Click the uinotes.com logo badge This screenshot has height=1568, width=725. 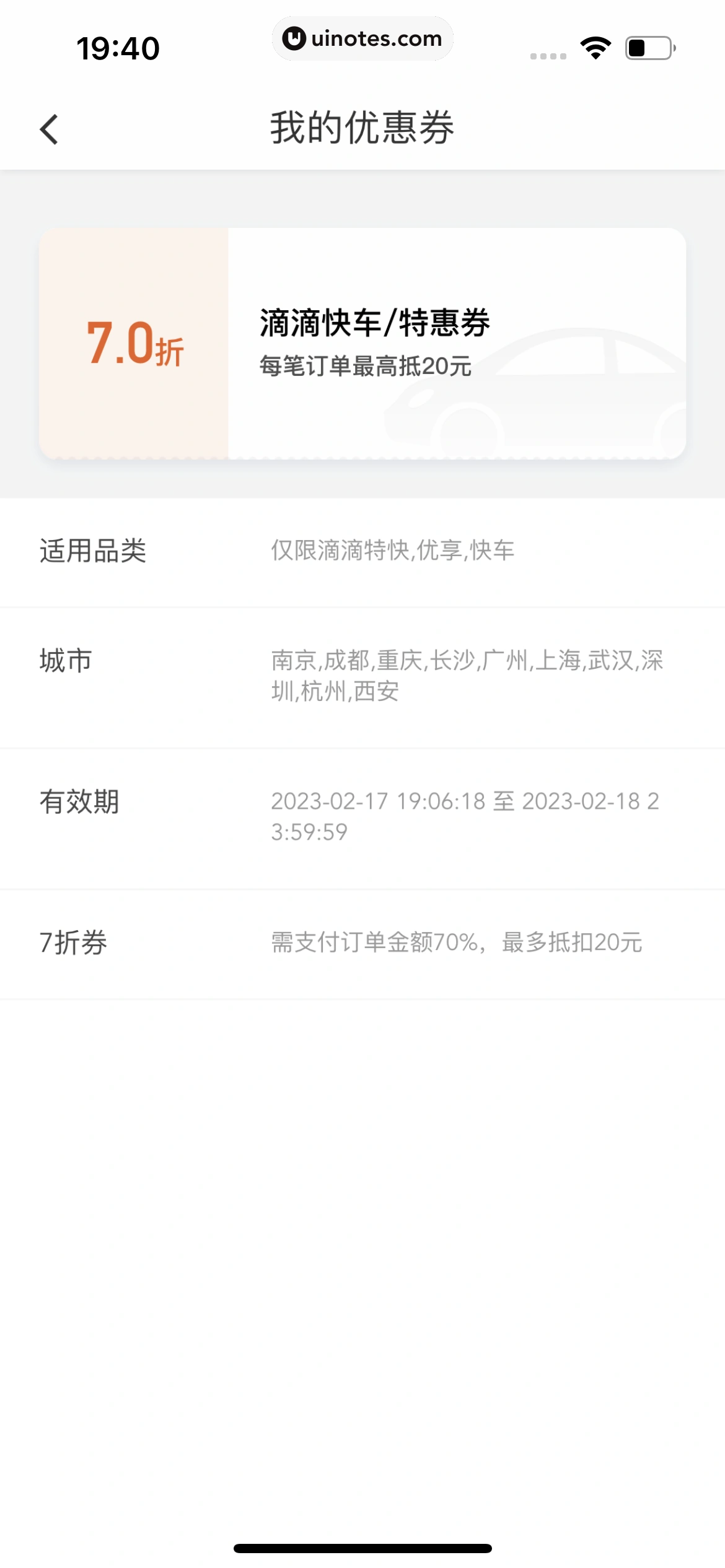[x=362, y=38]
